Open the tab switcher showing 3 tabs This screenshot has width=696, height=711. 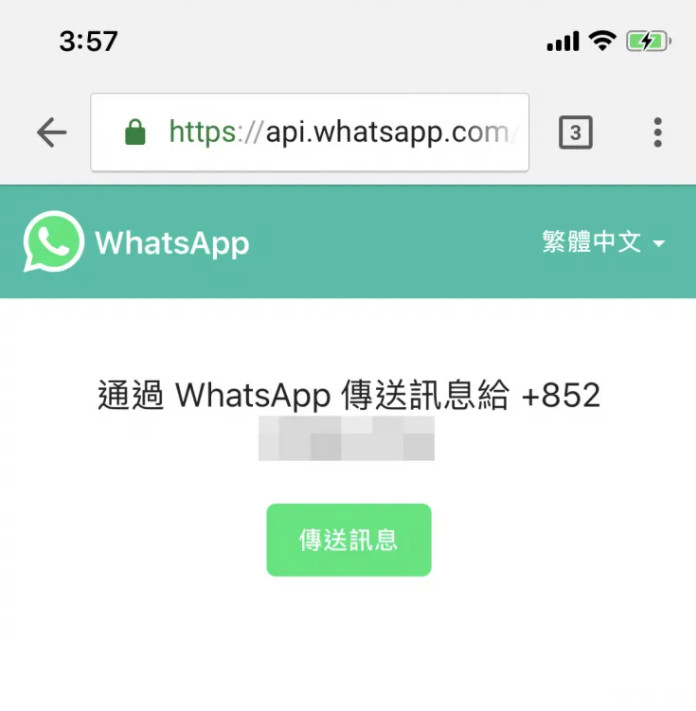click(575, 132)
